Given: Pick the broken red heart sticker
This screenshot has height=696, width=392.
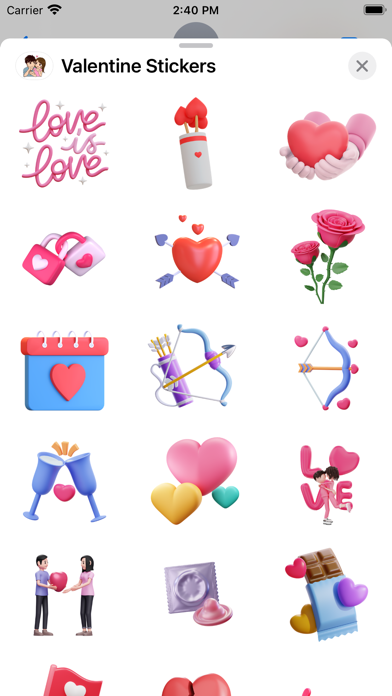Looking at the screenshot, I should pyautogui.click(x=196, y=685).
